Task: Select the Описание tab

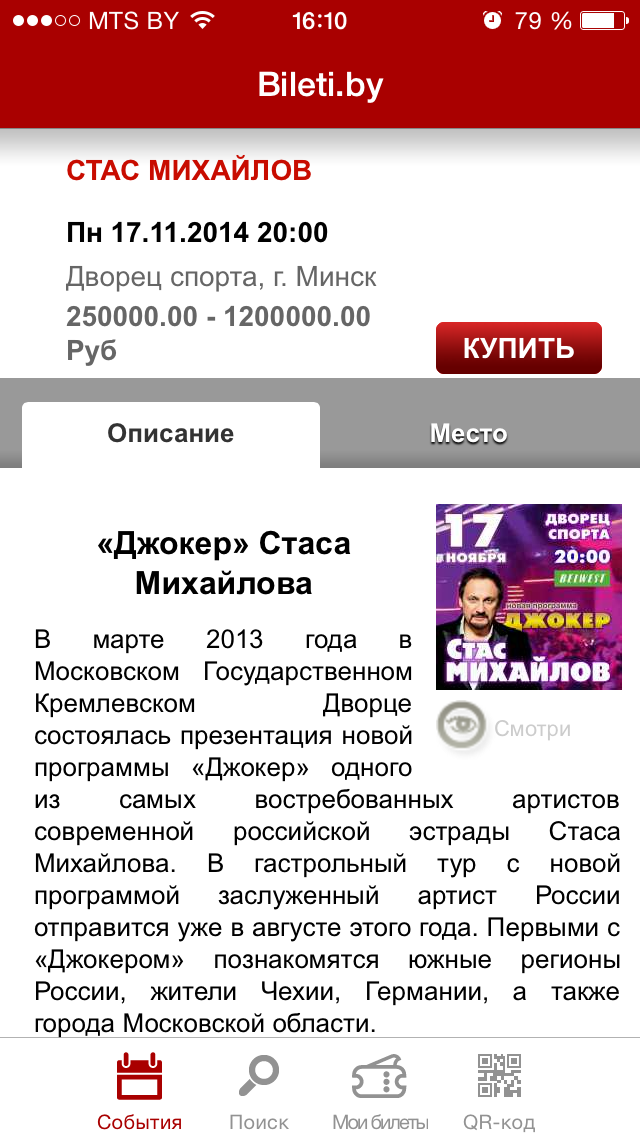Action: tap(171, 434)
